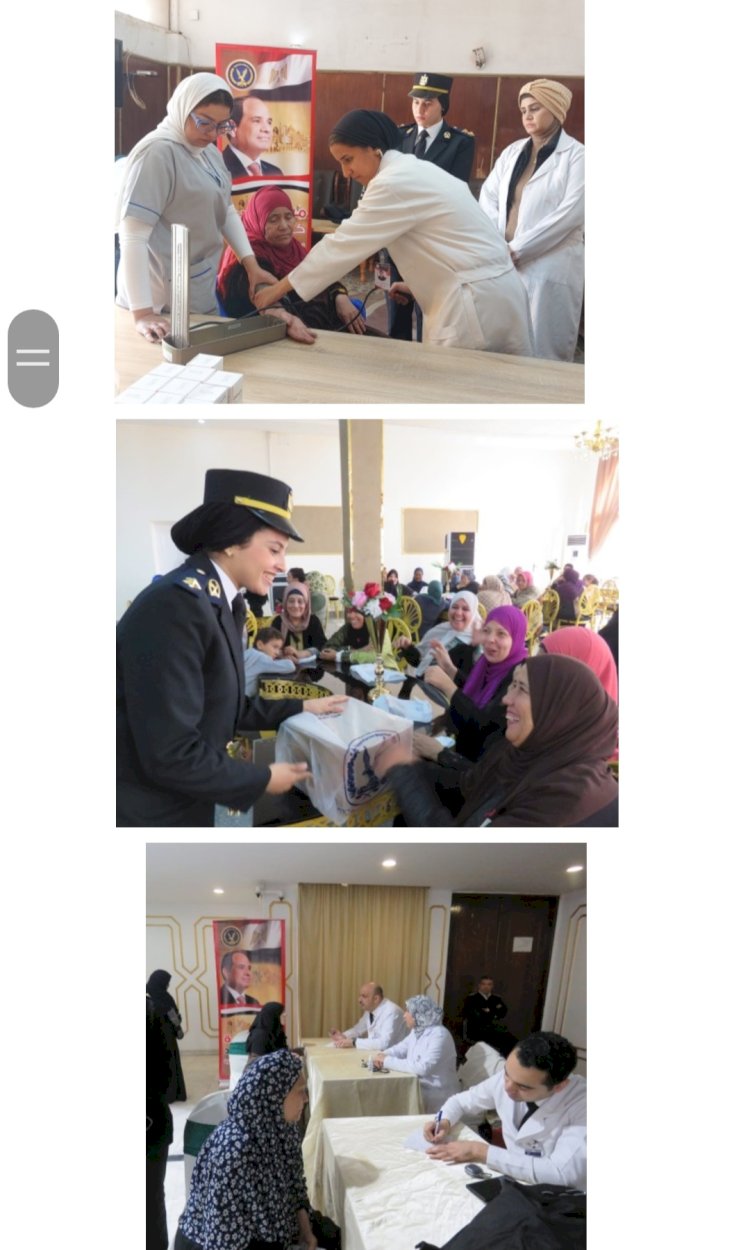View the photo of officer handing out bag
This screenshot has width=750, height=1250.
[366, 623]
